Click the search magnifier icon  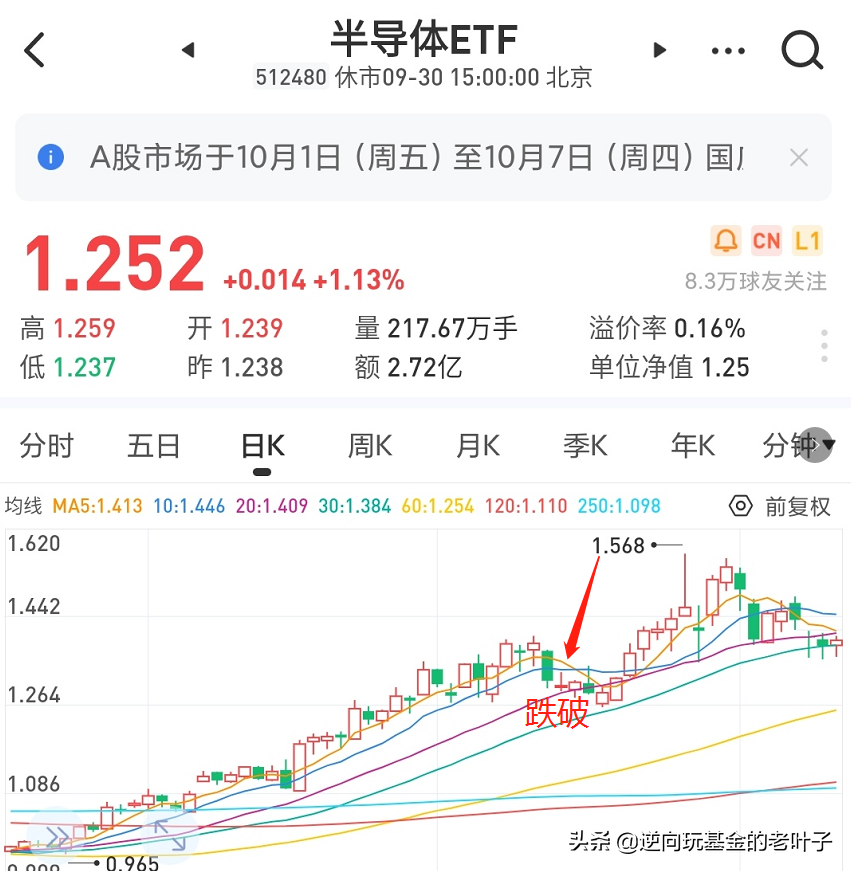pyautogui.click(x=801, y=50)
